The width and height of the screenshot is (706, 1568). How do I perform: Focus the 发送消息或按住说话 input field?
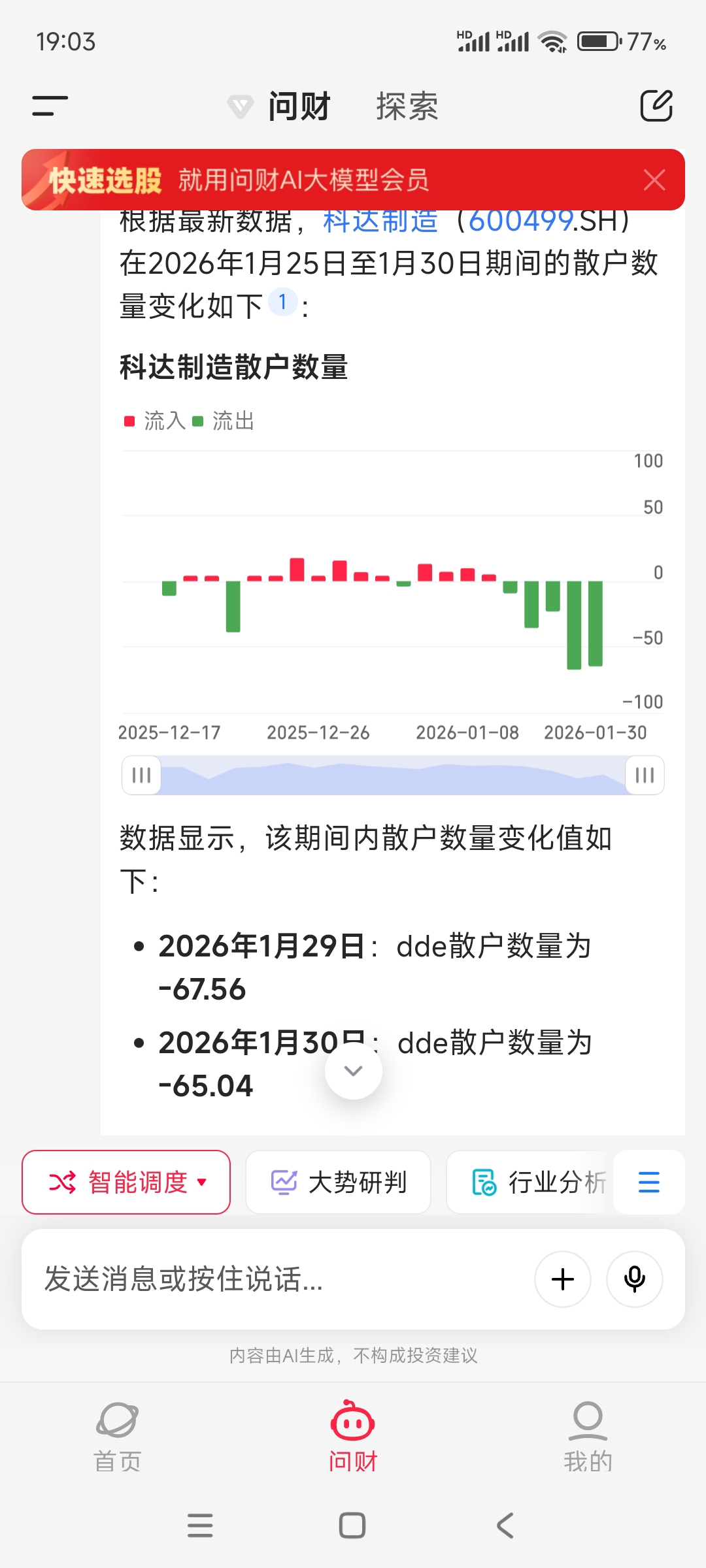(x=275, y=1279)
